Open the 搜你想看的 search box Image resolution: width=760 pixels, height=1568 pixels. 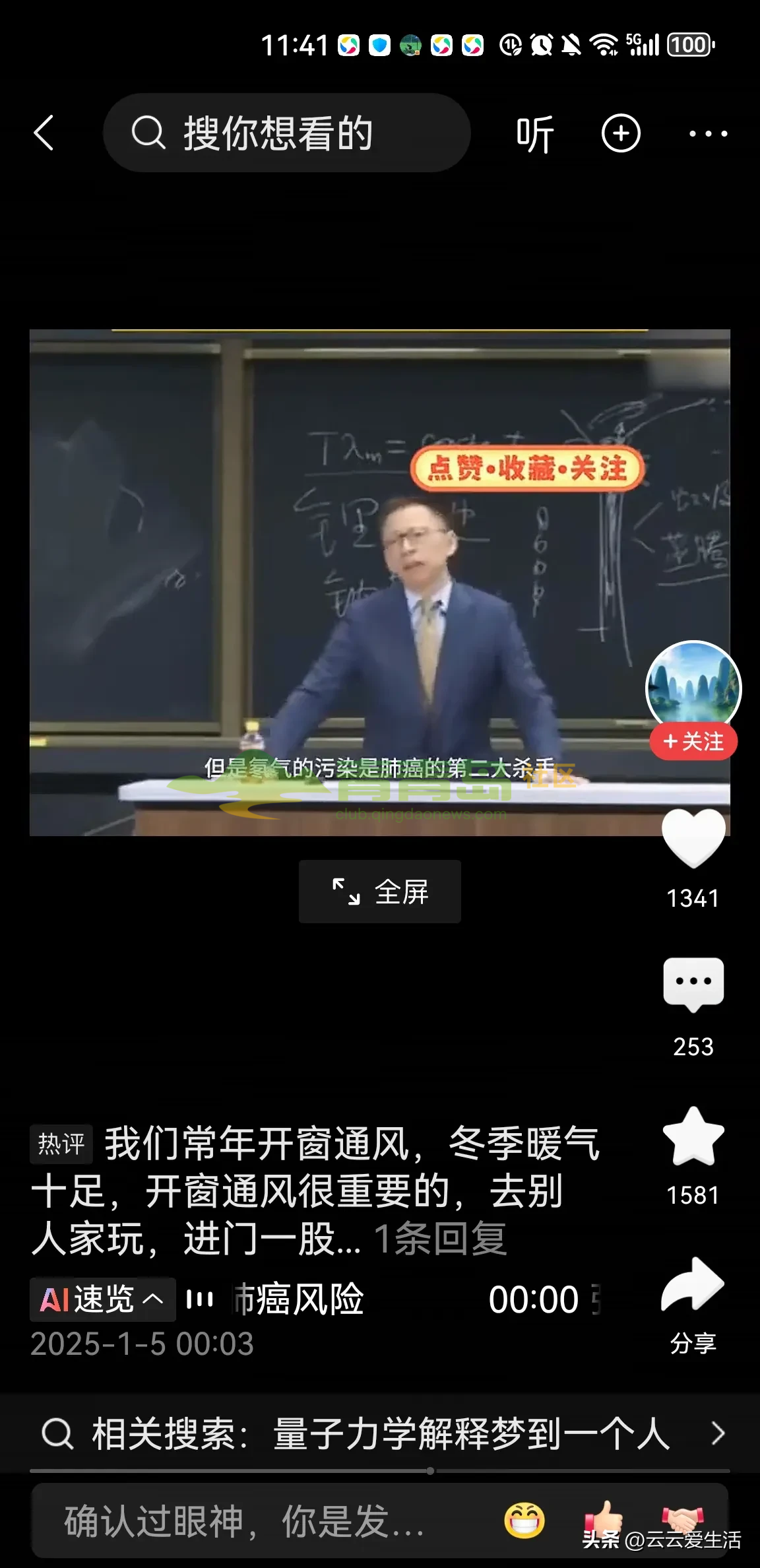pos(286,133)
